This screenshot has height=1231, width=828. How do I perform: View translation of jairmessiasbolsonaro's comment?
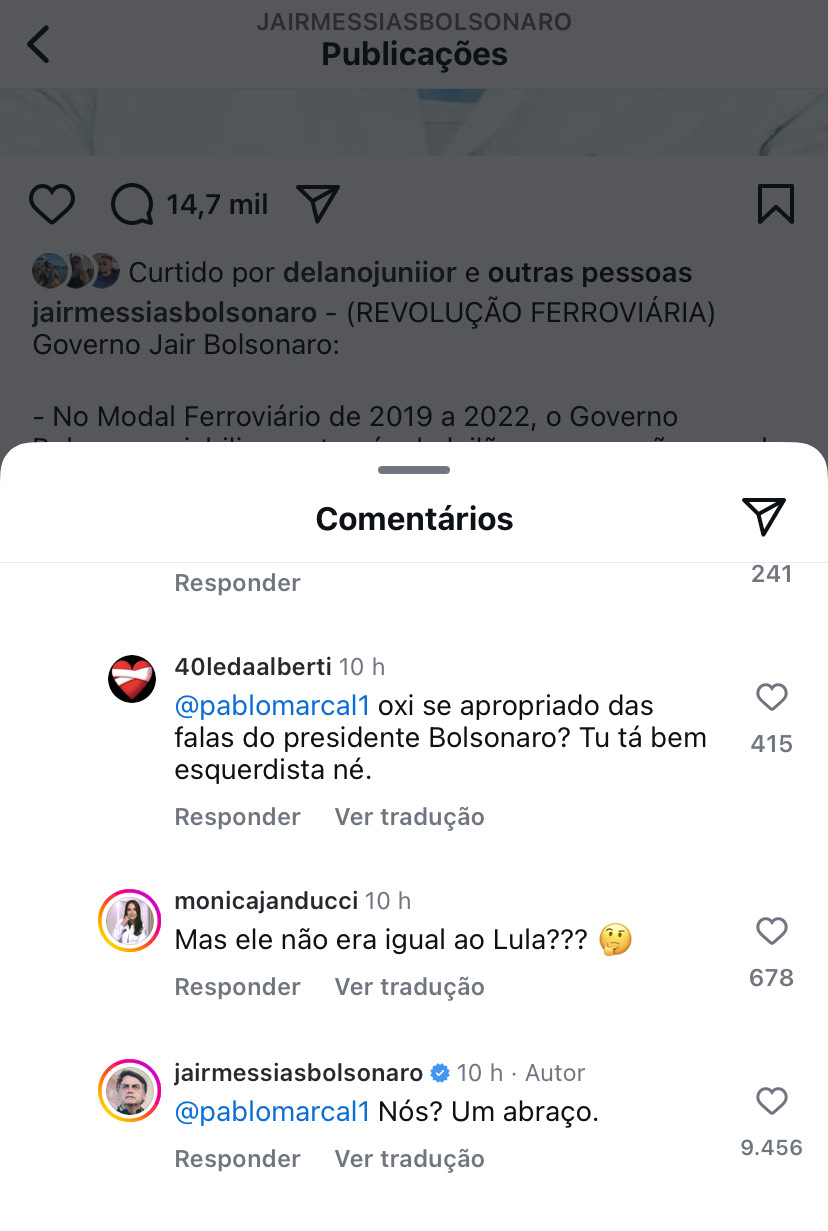(x=409, y=1159)
